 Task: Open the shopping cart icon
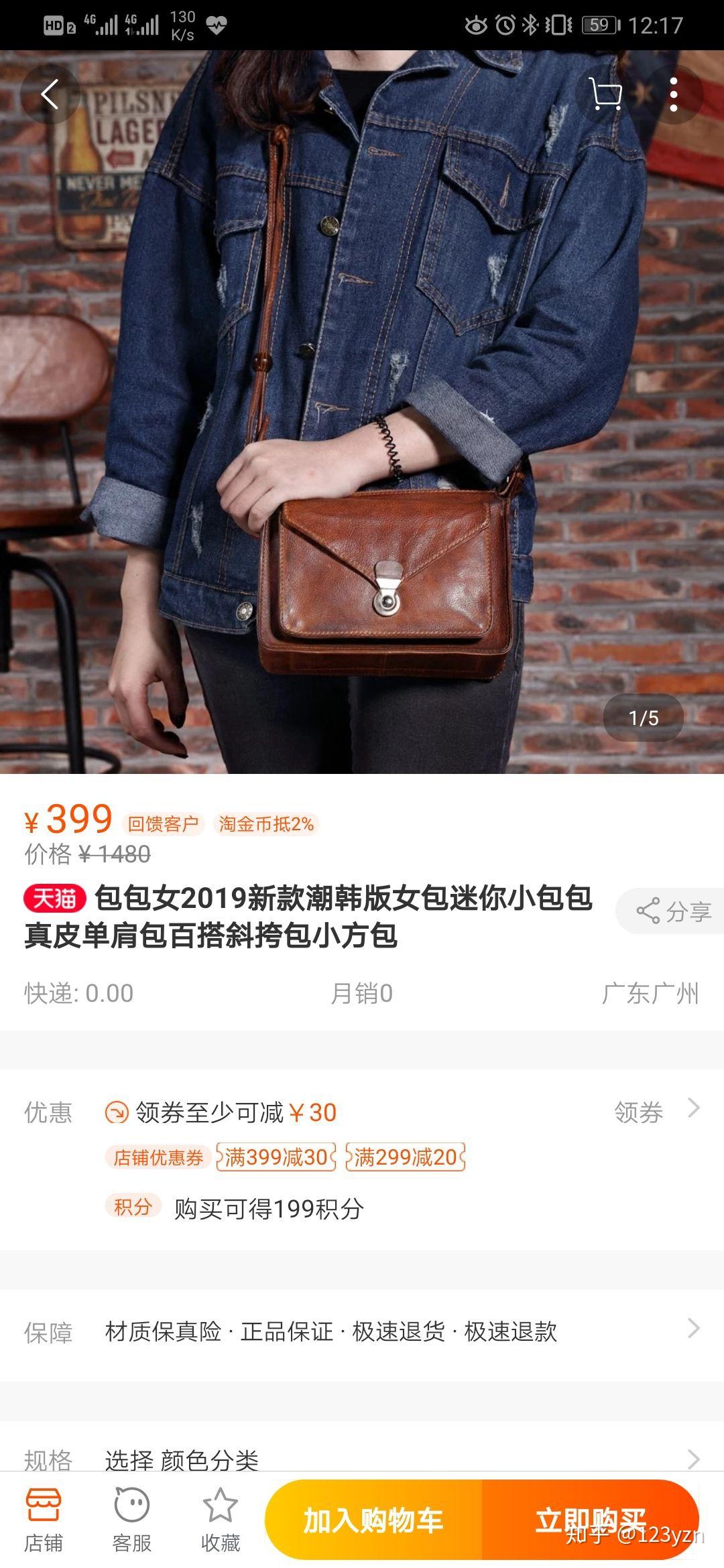tap(605, 94)
